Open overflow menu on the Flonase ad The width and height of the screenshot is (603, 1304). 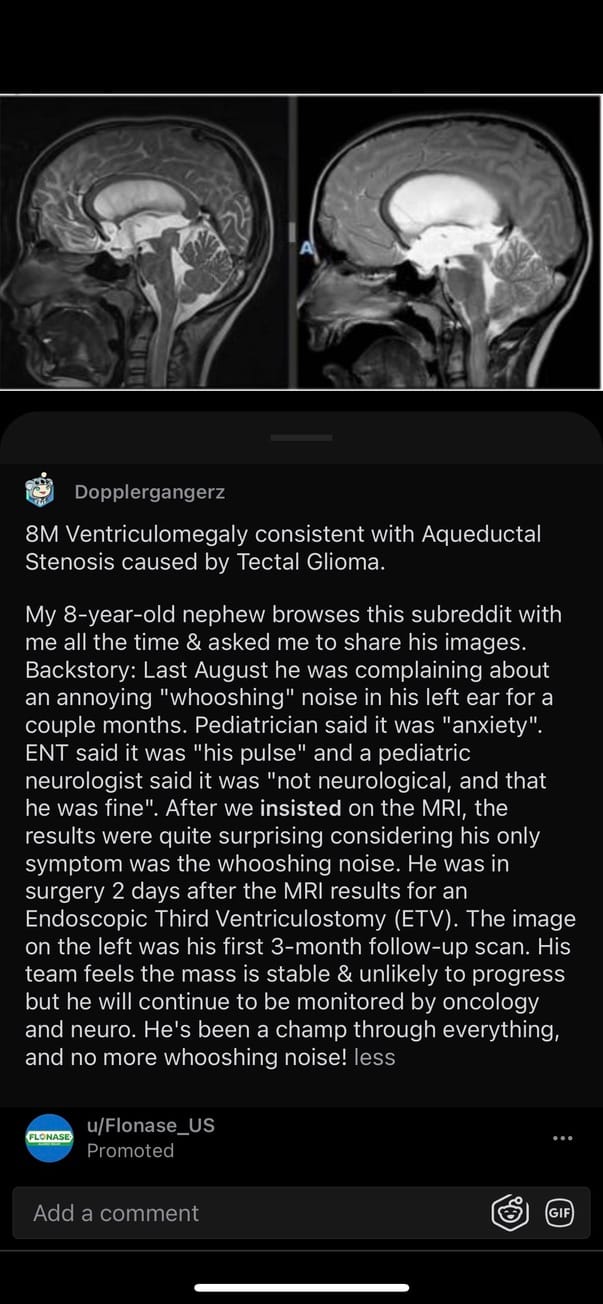[563, 1138]
